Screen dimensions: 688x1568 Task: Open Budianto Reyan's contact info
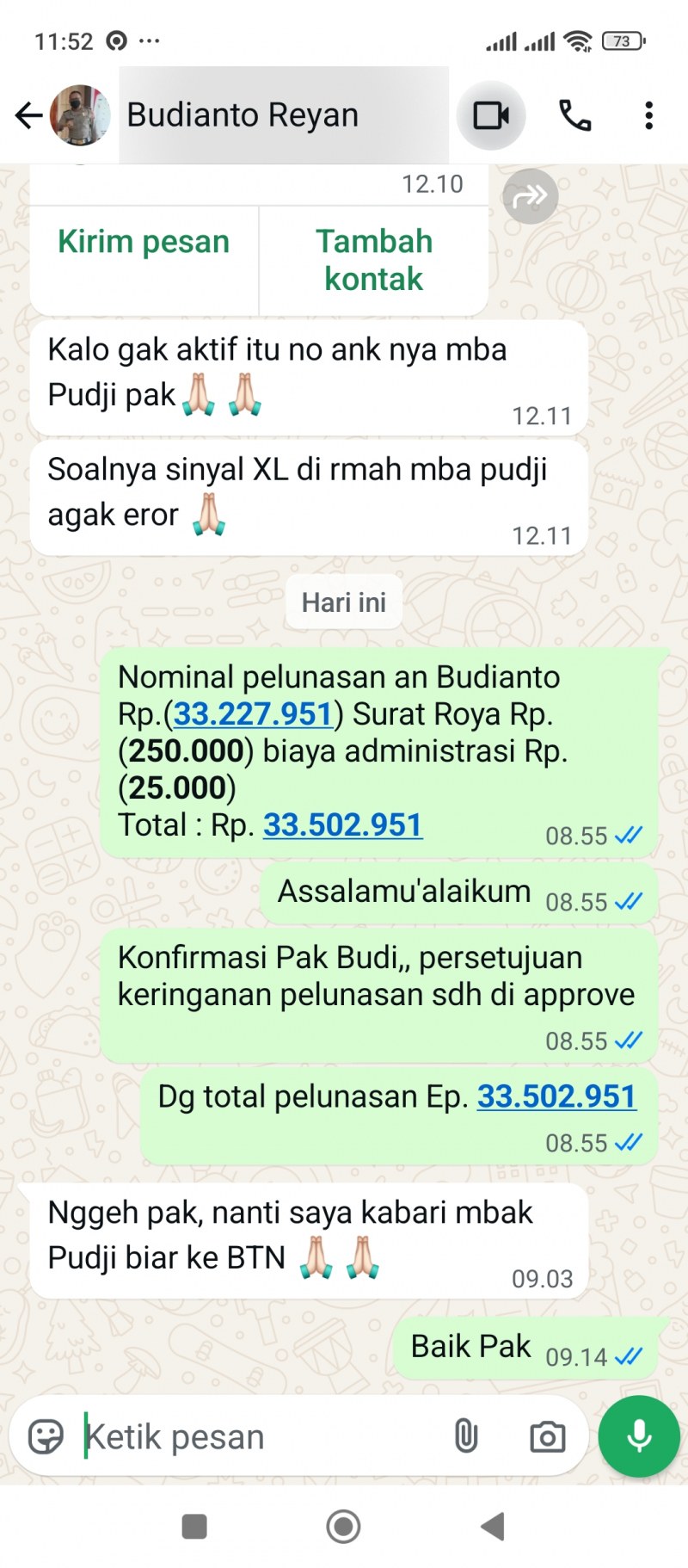pos(243,115)
